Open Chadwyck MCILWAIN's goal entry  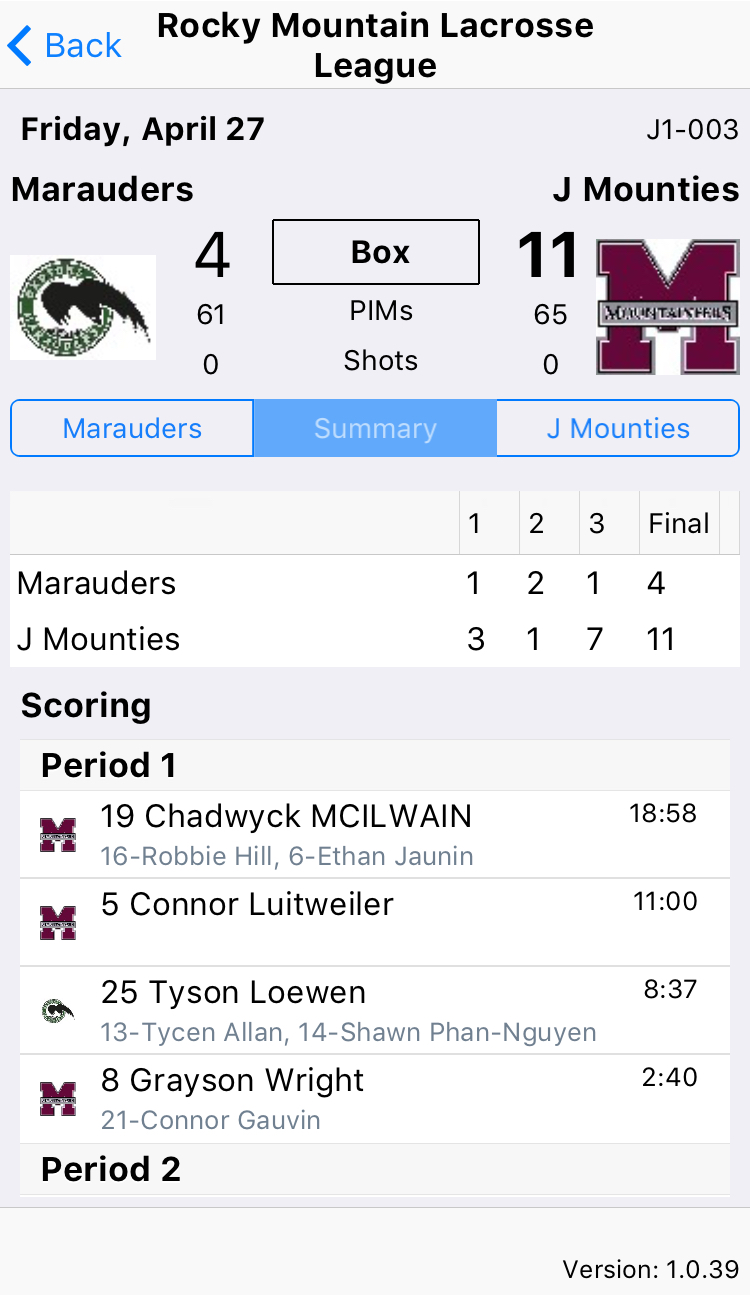coord(375,834)
